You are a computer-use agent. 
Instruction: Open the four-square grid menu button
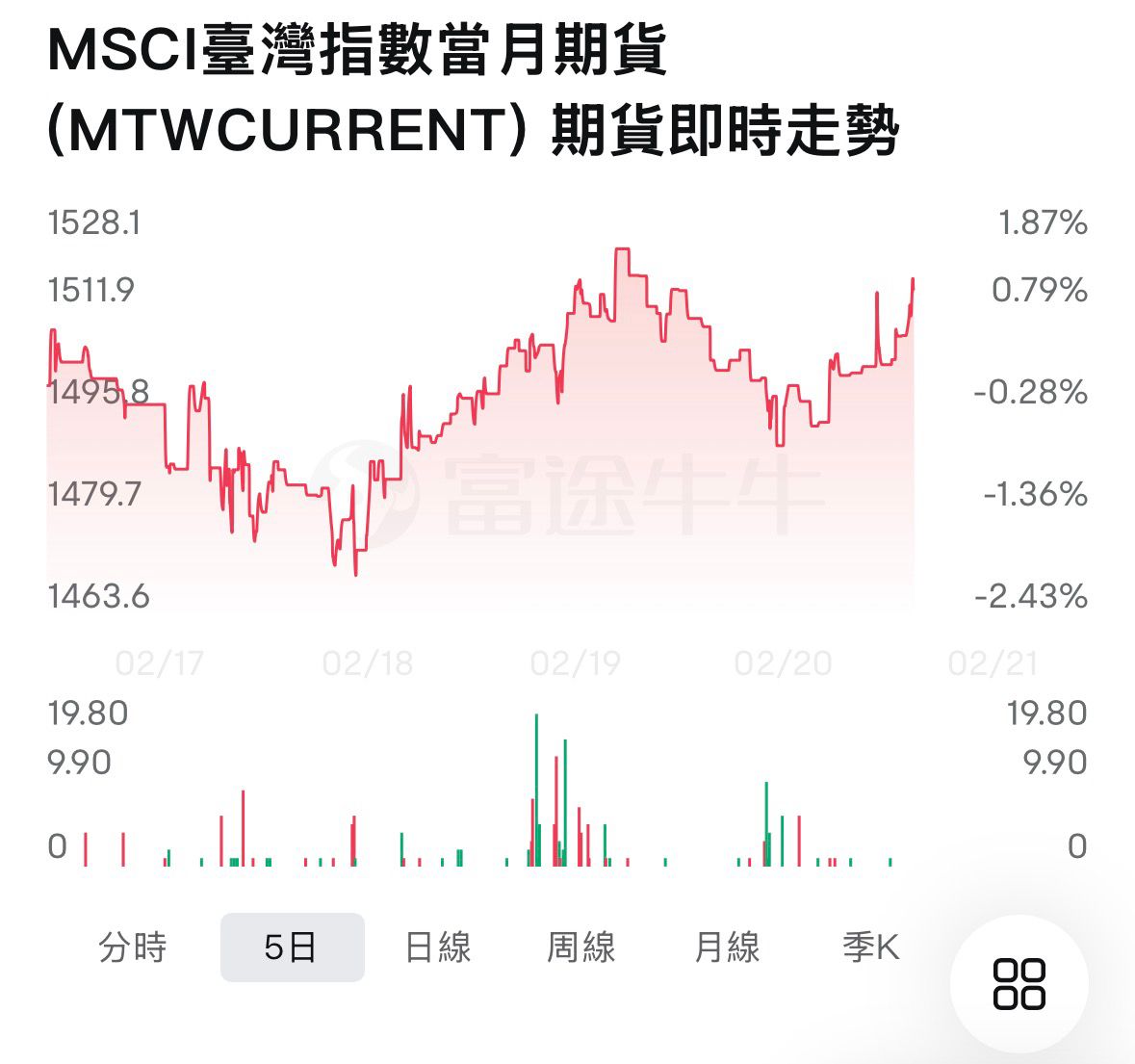coord(1019,984)
